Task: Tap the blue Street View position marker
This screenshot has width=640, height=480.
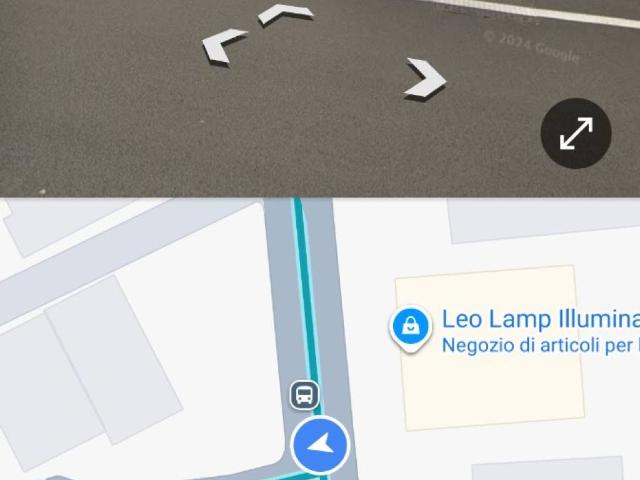Action: coord(320,445)
